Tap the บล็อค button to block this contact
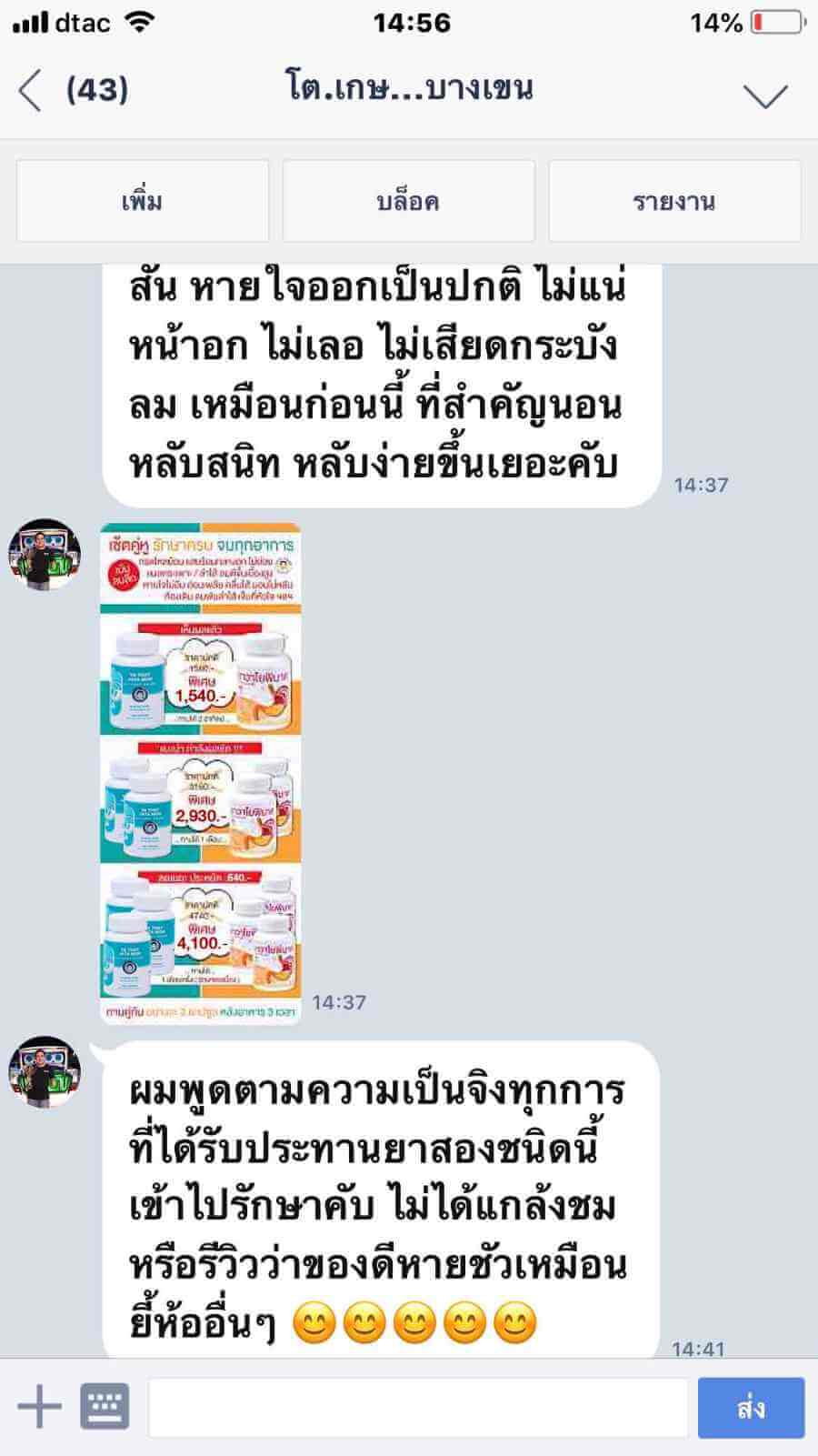Viewport: 818px width, 1456px height. tap(408, 201)
